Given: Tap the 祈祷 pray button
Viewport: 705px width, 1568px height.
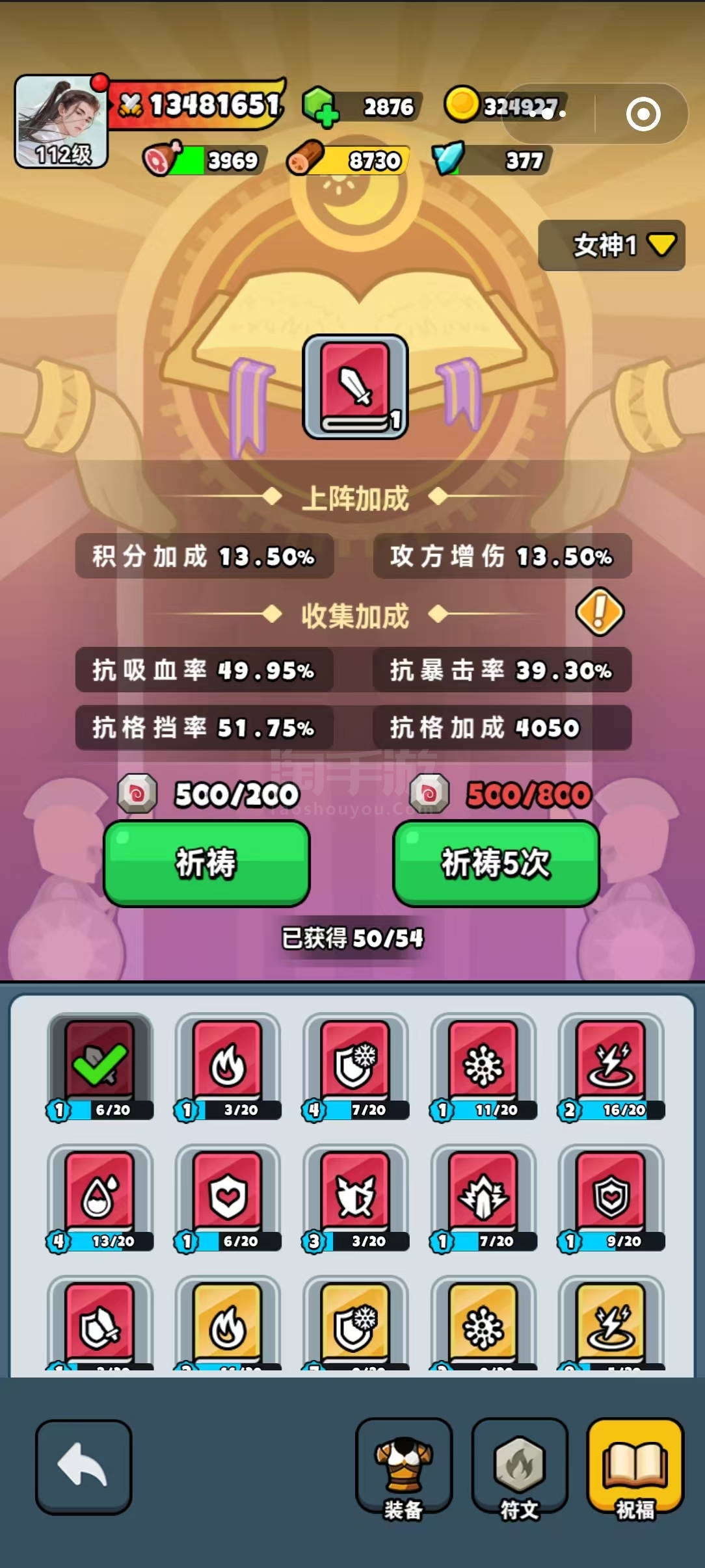Looking at the screenshot, I should 206,863.
